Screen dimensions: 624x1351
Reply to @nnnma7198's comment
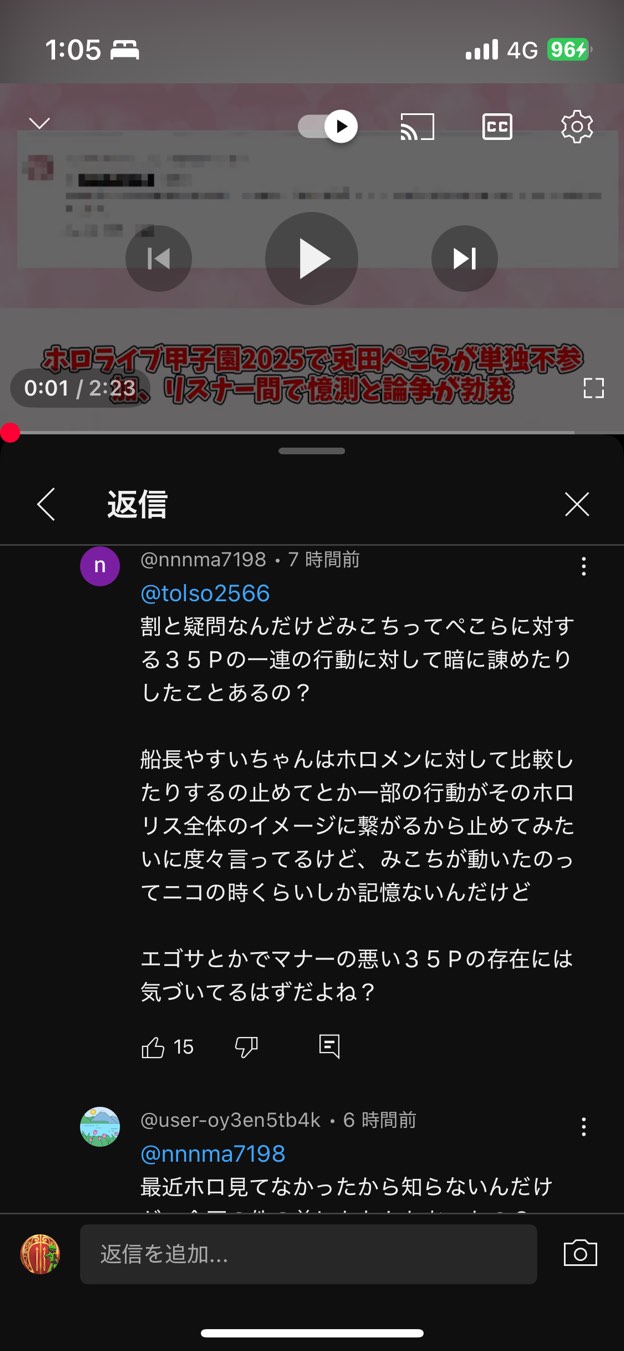tap(329, 1047)
